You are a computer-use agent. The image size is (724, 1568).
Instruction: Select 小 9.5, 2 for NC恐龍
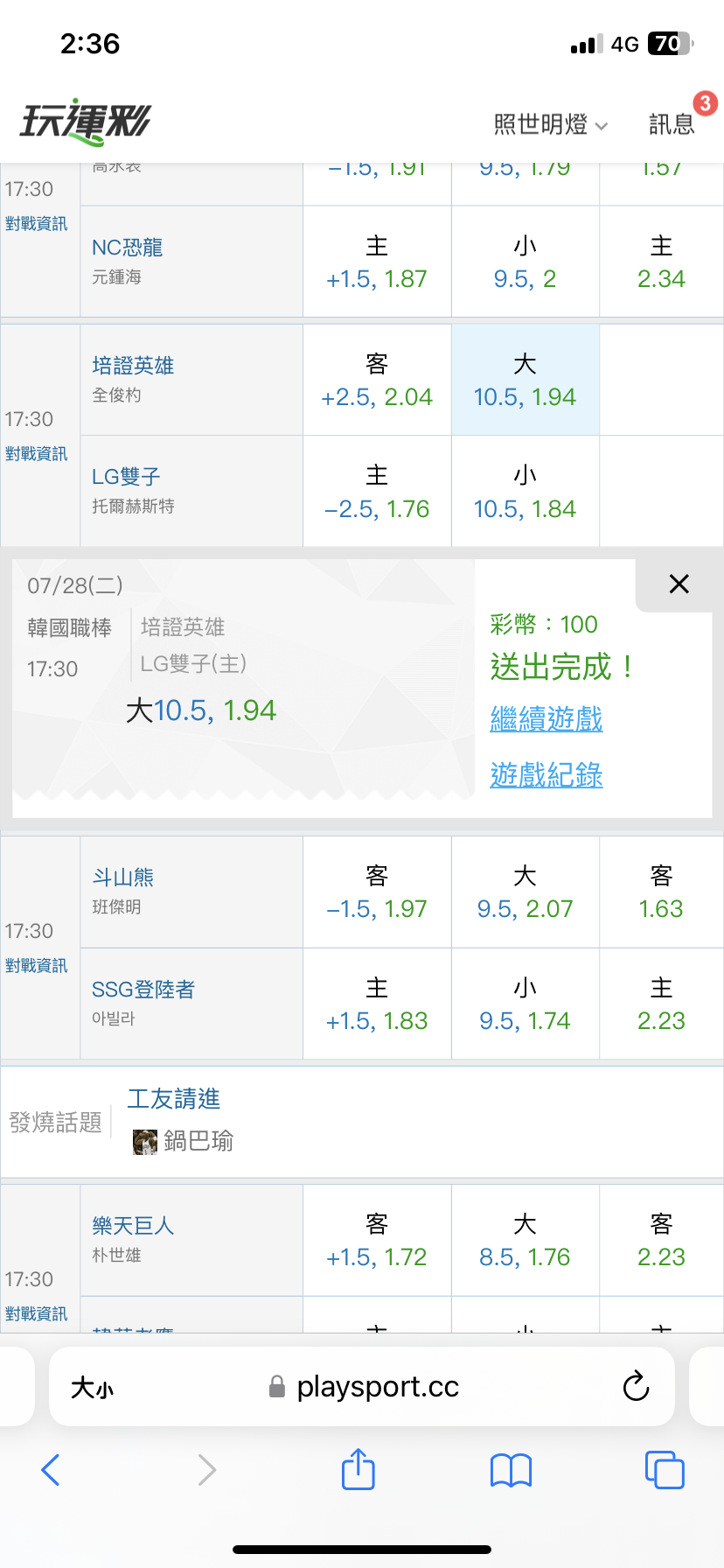(x=525, y=262)
